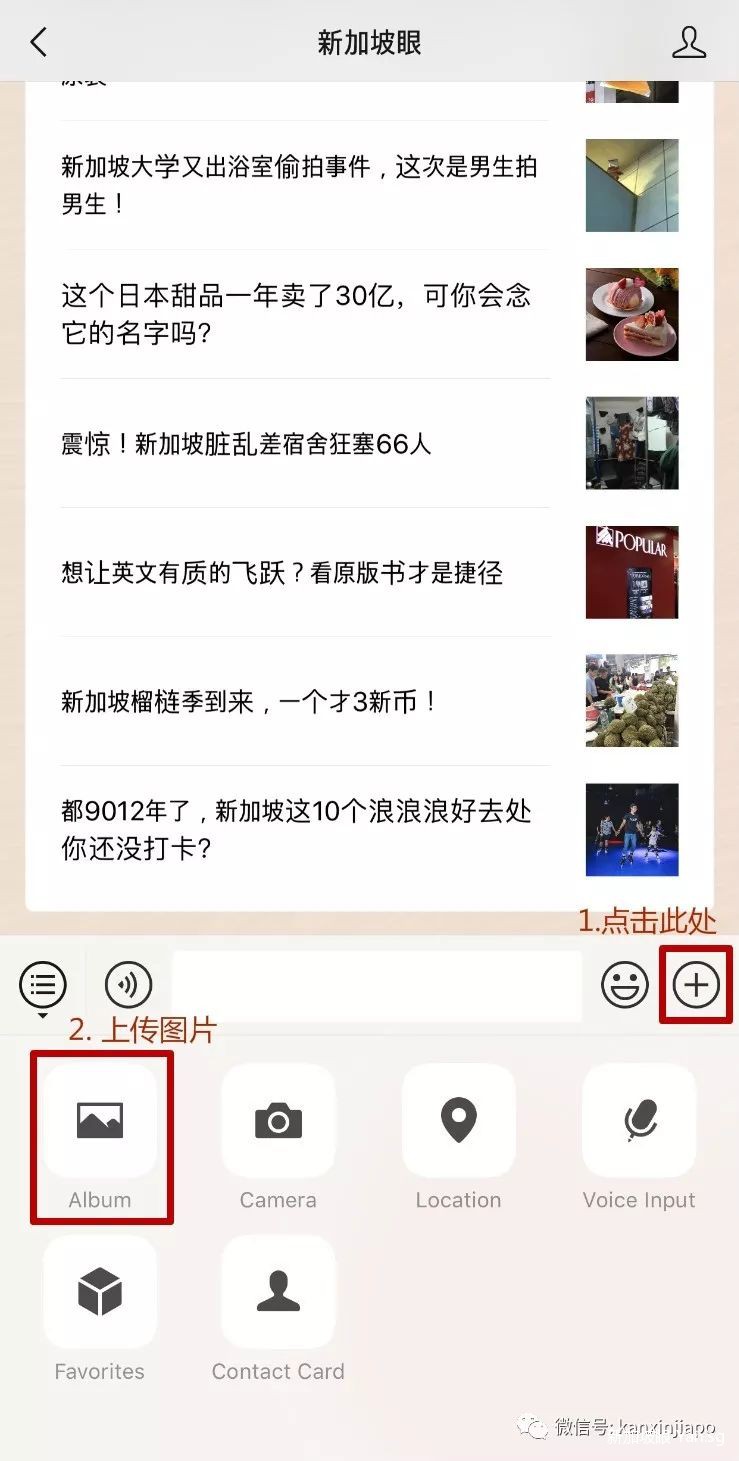Viewport: 739px width, 1461px height.
Task: Read the 日本甜品一年卖了30亿 article
Action: point(296,314)
